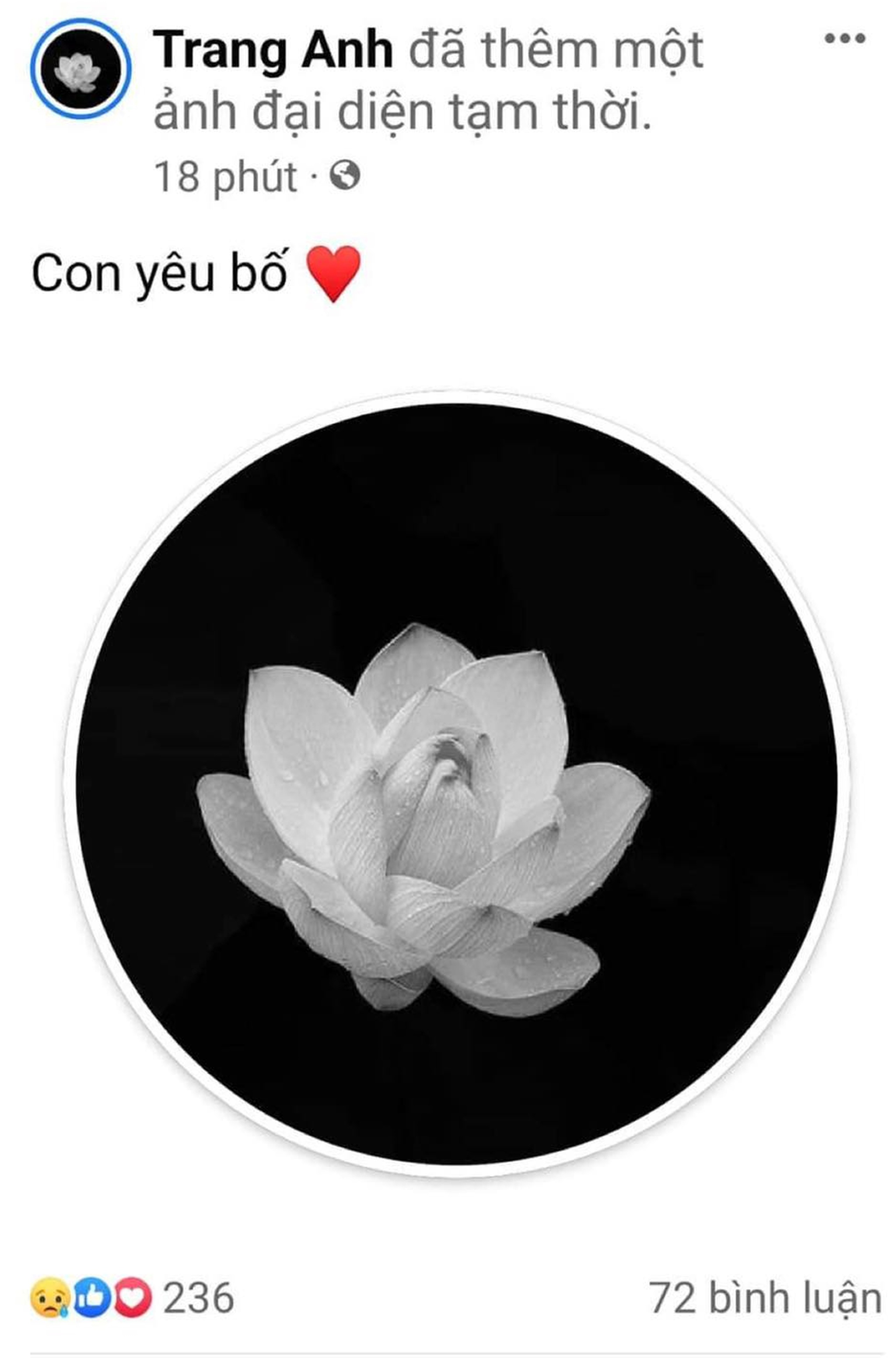Image resolution: width=896 pixels, height=1358 pixels.
Task: Open the 18 phút post timestamp
Action: [226, 177]
